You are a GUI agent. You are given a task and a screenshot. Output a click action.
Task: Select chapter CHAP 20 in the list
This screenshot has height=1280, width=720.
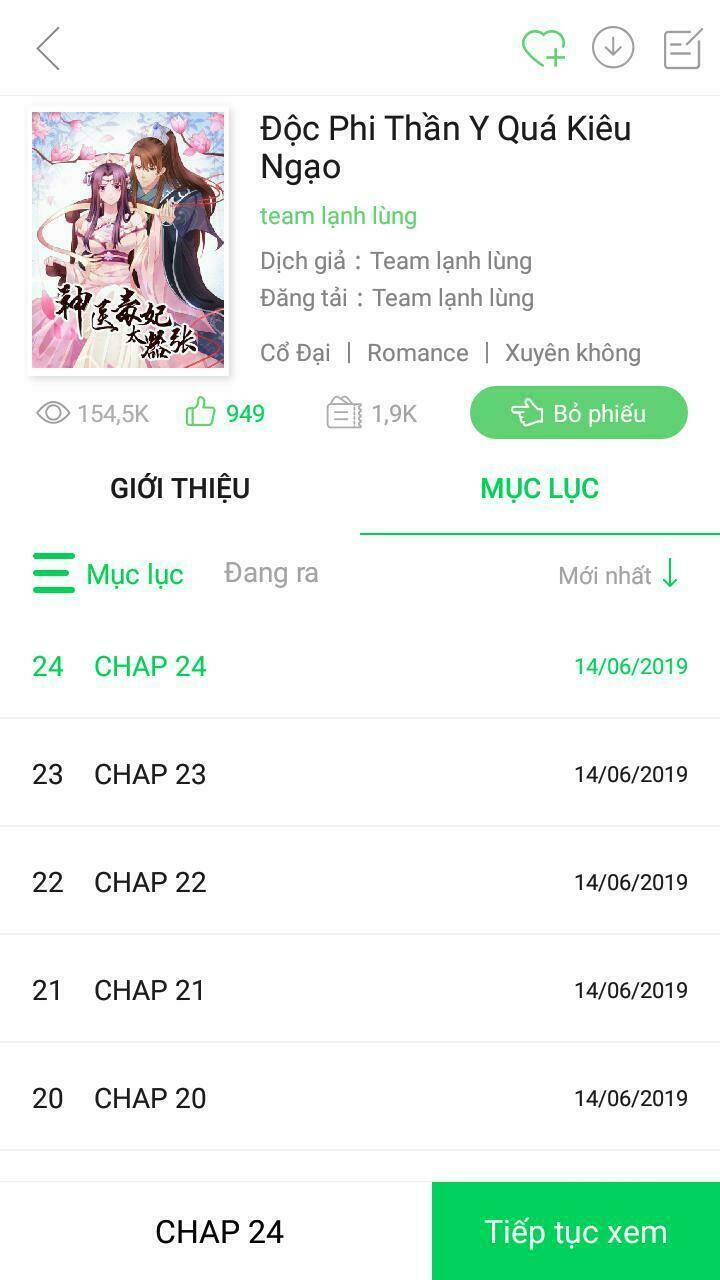tap(150, 1098)
